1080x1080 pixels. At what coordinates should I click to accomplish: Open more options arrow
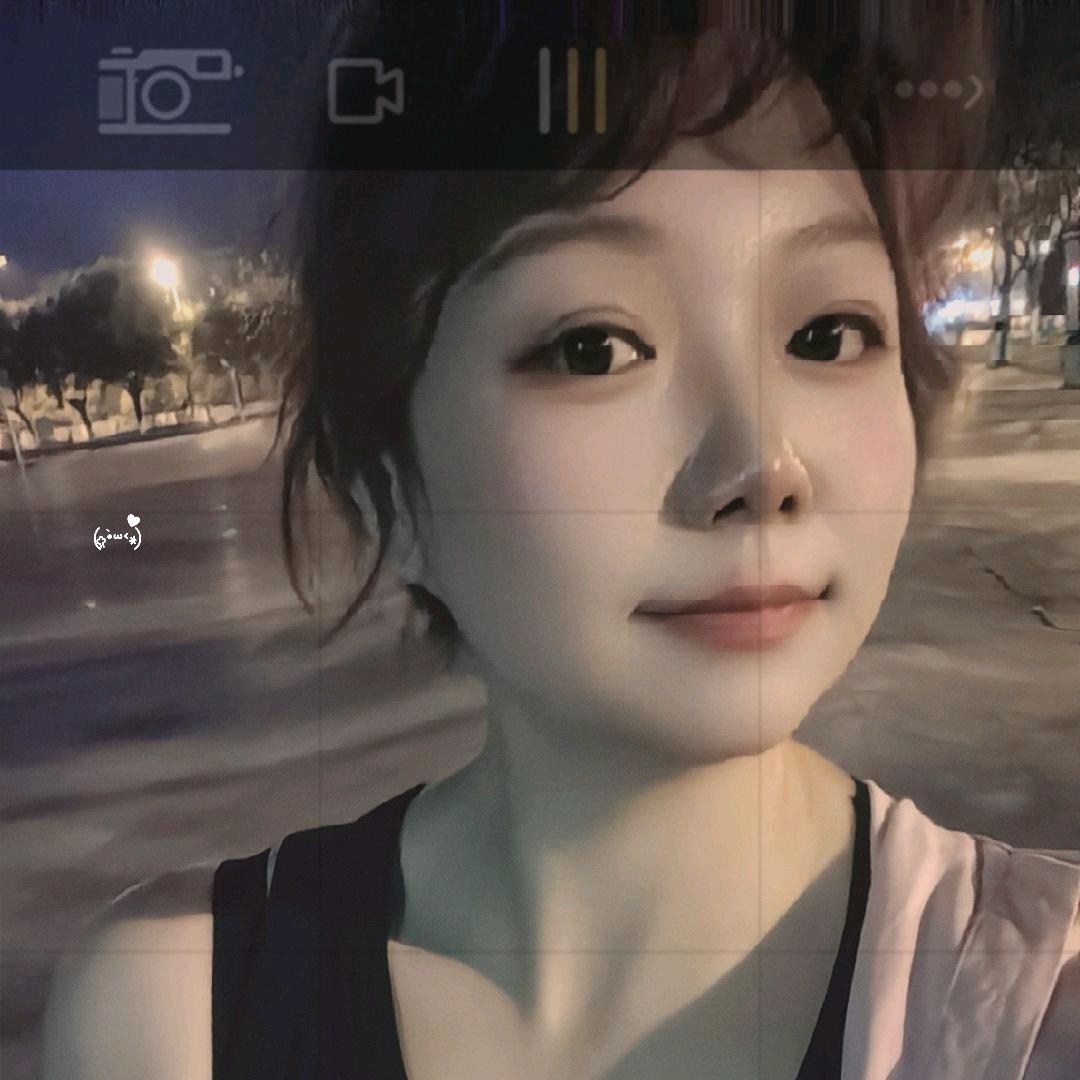(938, 91)
